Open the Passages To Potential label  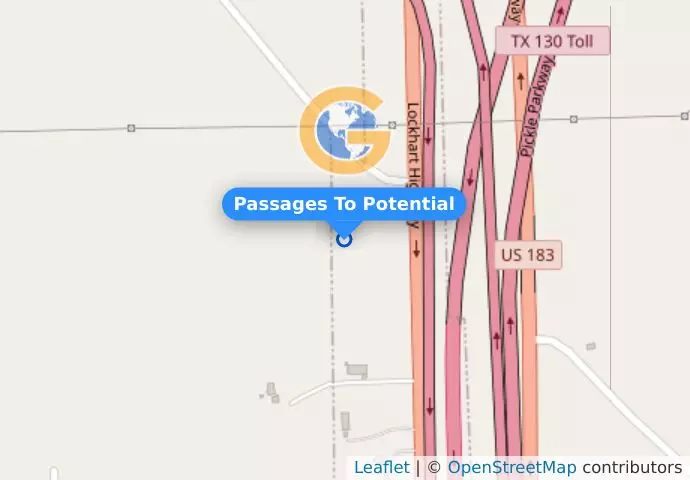click(344, 205)
